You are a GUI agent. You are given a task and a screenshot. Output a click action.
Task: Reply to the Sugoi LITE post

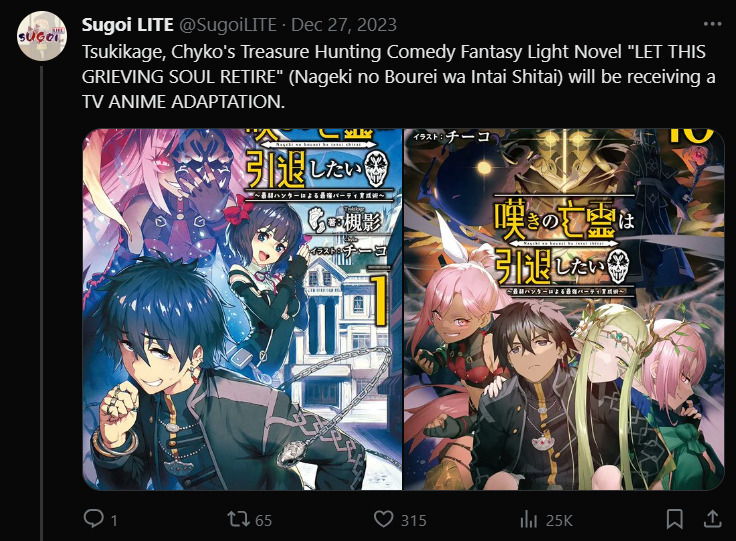(x=95, y=519)
